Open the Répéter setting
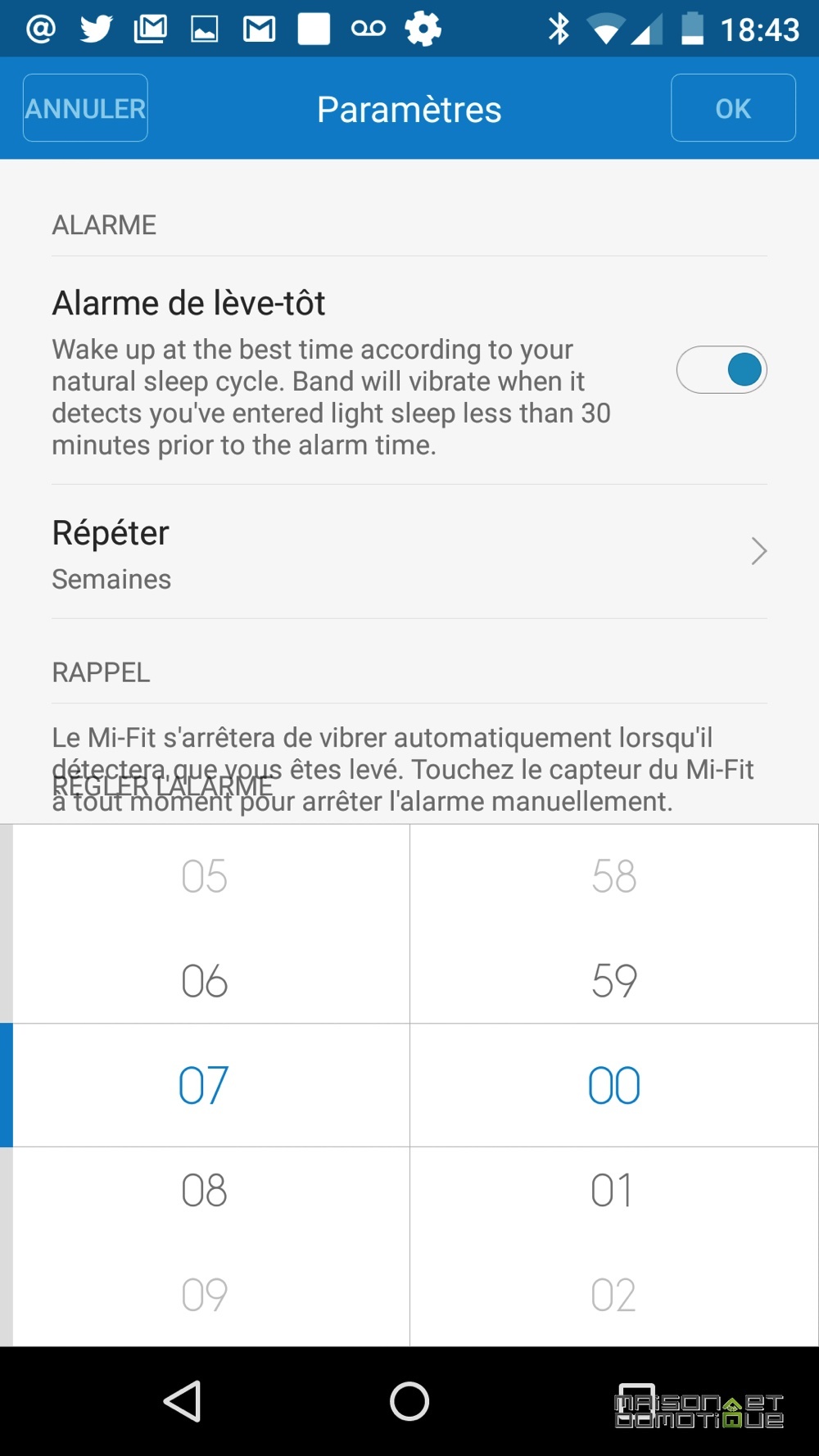The width and height of the screenshot is (819, 1456). coord(409,552)
